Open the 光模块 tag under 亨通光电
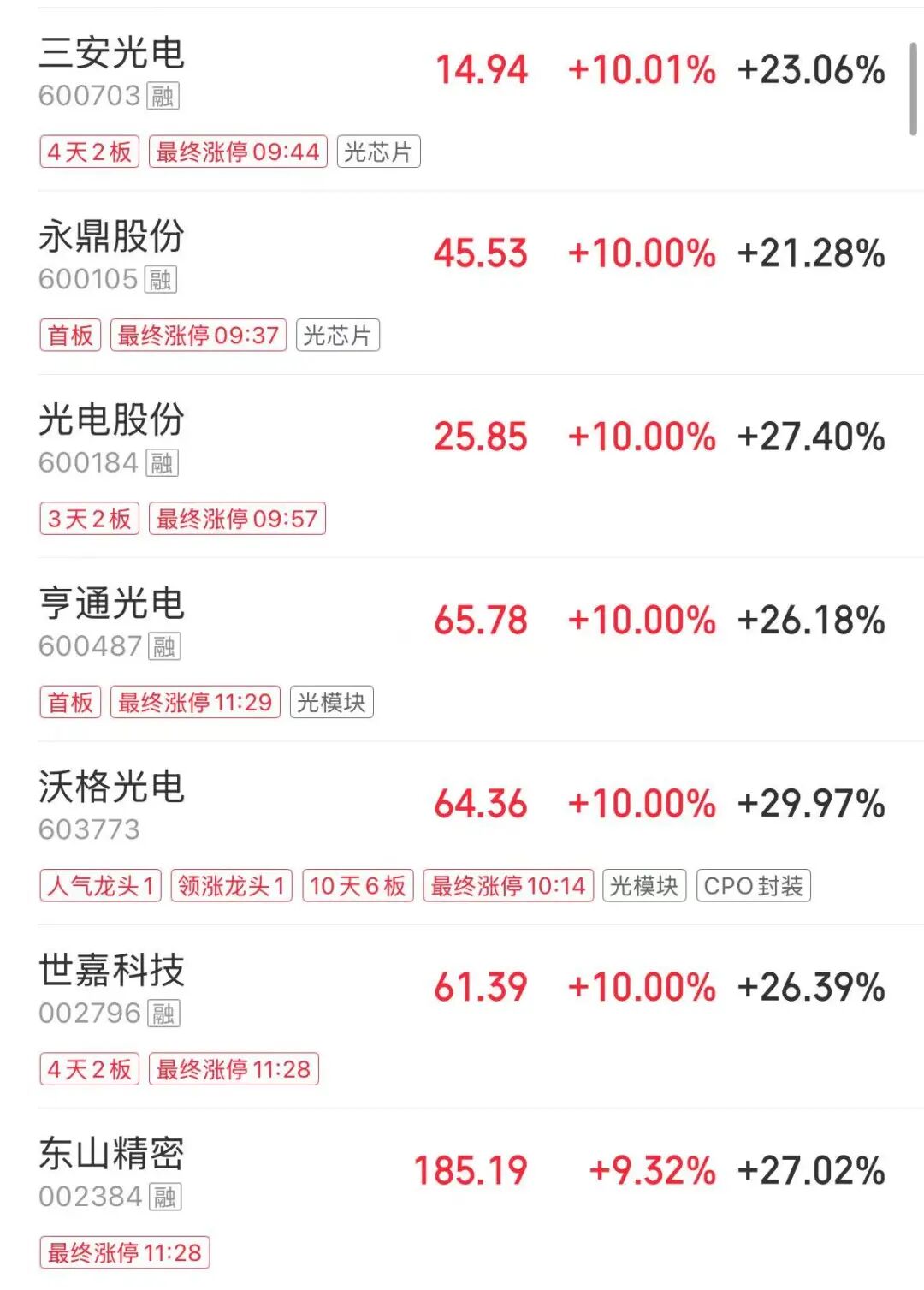The image size is (924, 1290). [332, 703]
